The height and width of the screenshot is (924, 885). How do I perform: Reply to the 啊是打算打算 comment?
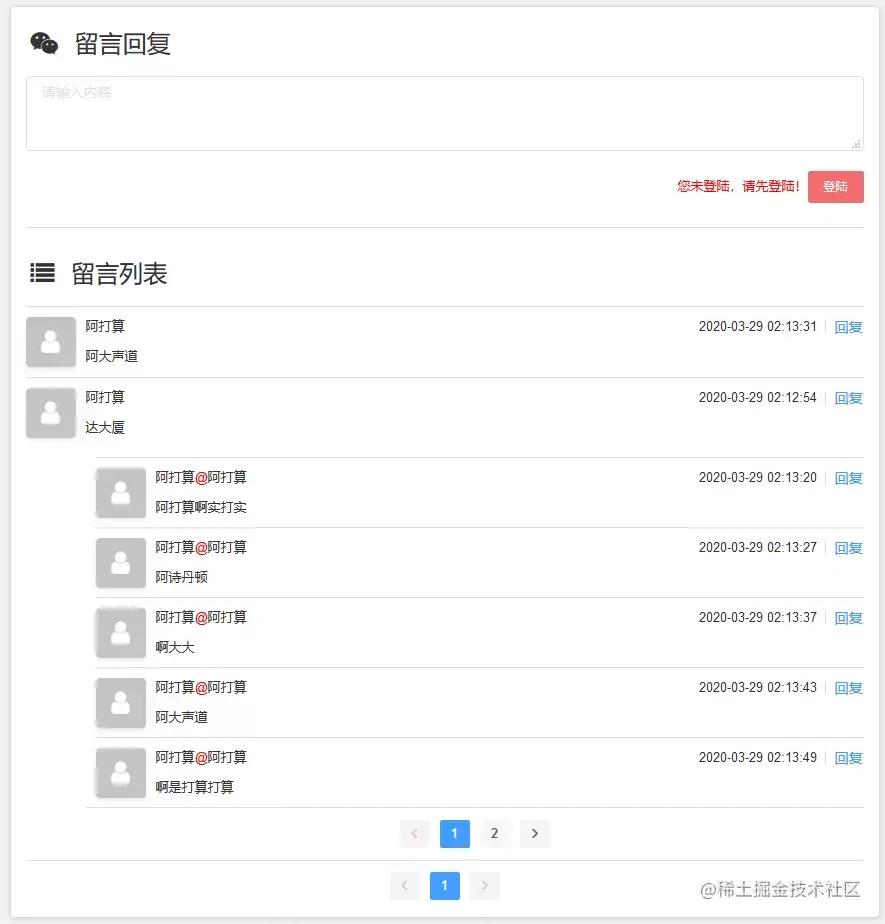(848, 758)
